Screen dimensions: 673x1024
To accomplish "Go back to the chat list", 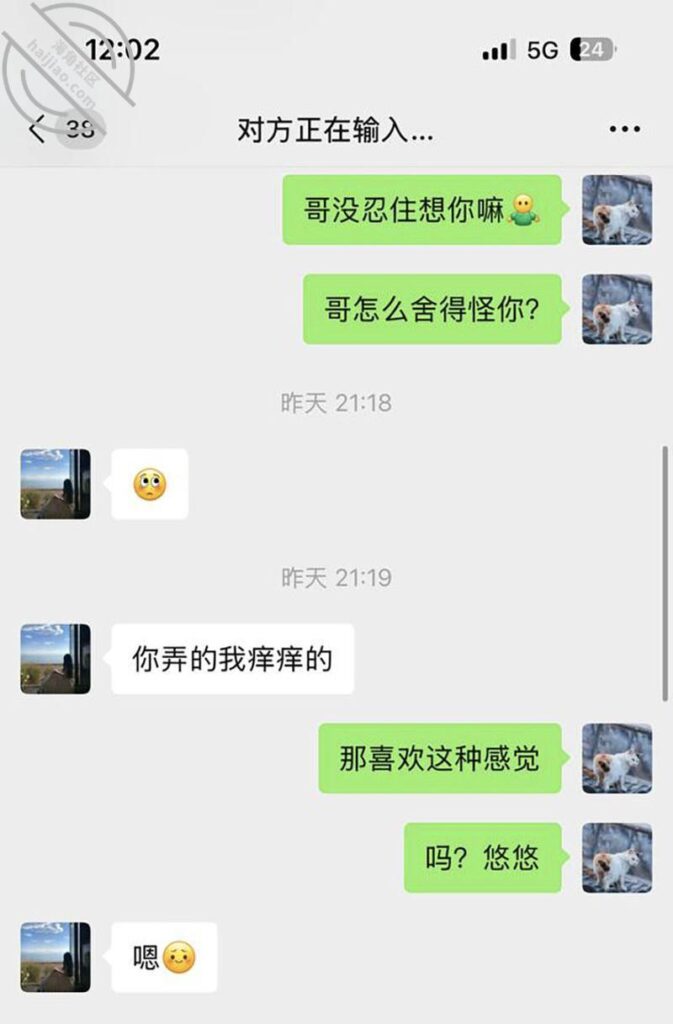I will coord(38,130).
